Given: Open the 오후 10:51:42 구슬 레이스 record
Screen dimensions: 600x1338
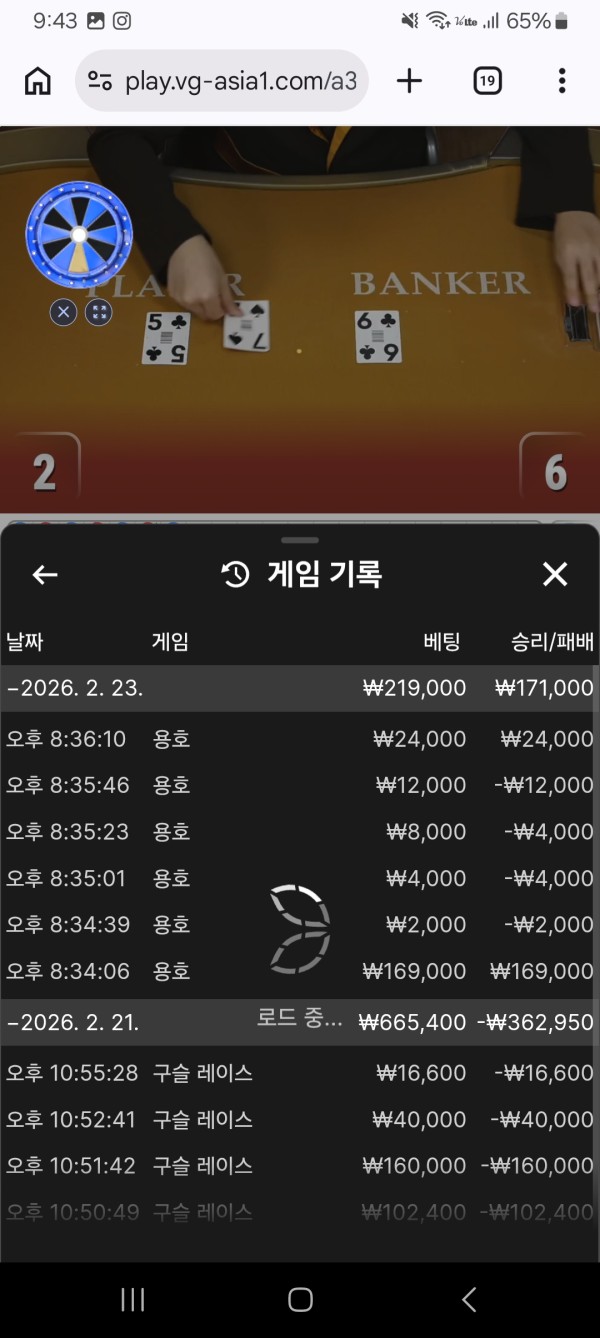Looking at the screenshot, I should (299, 1166).
